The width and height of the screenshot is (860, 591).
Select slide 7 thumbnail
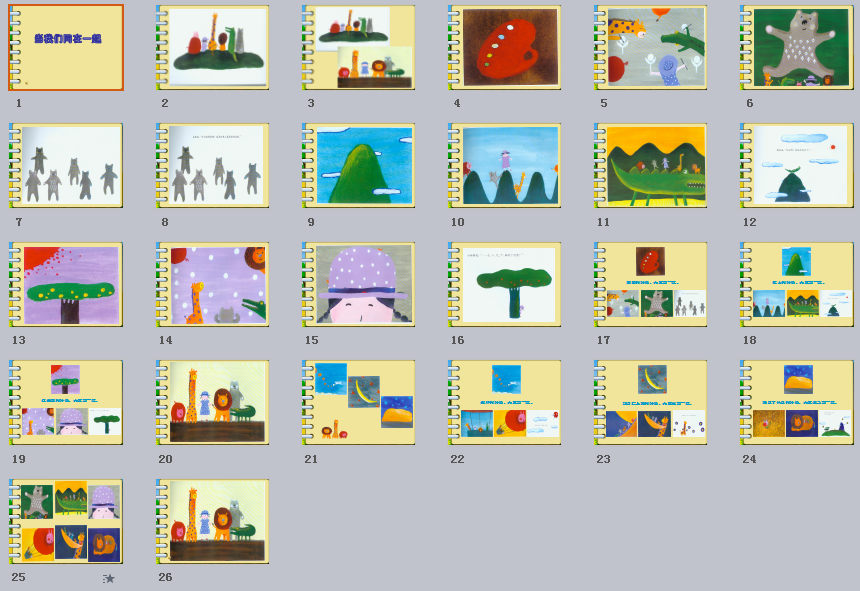click(x=66, y=165)
